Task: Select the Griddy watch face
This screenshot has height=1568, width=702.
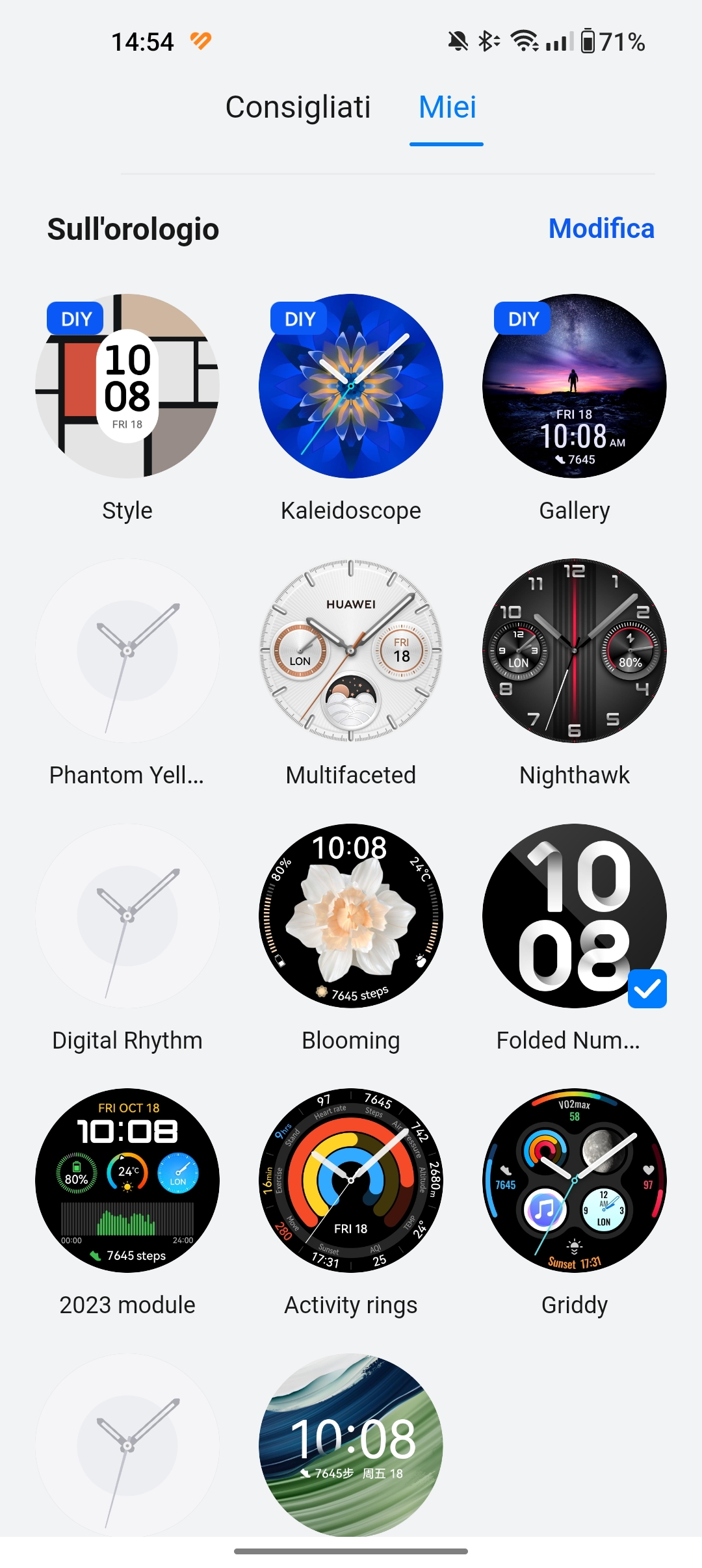Action: point(575,1181)
